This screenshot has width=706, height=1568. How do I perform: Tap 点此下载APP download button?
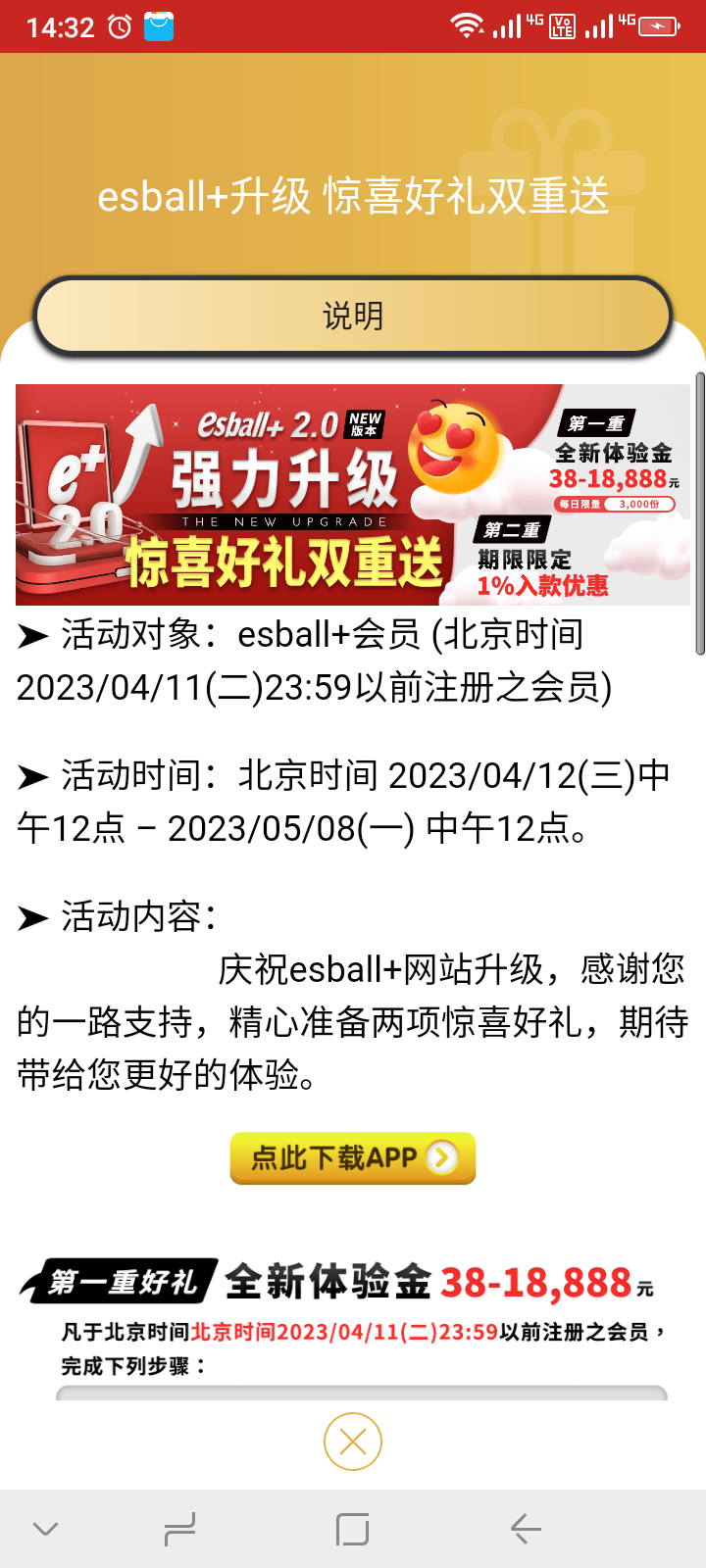coord(353,1157)
